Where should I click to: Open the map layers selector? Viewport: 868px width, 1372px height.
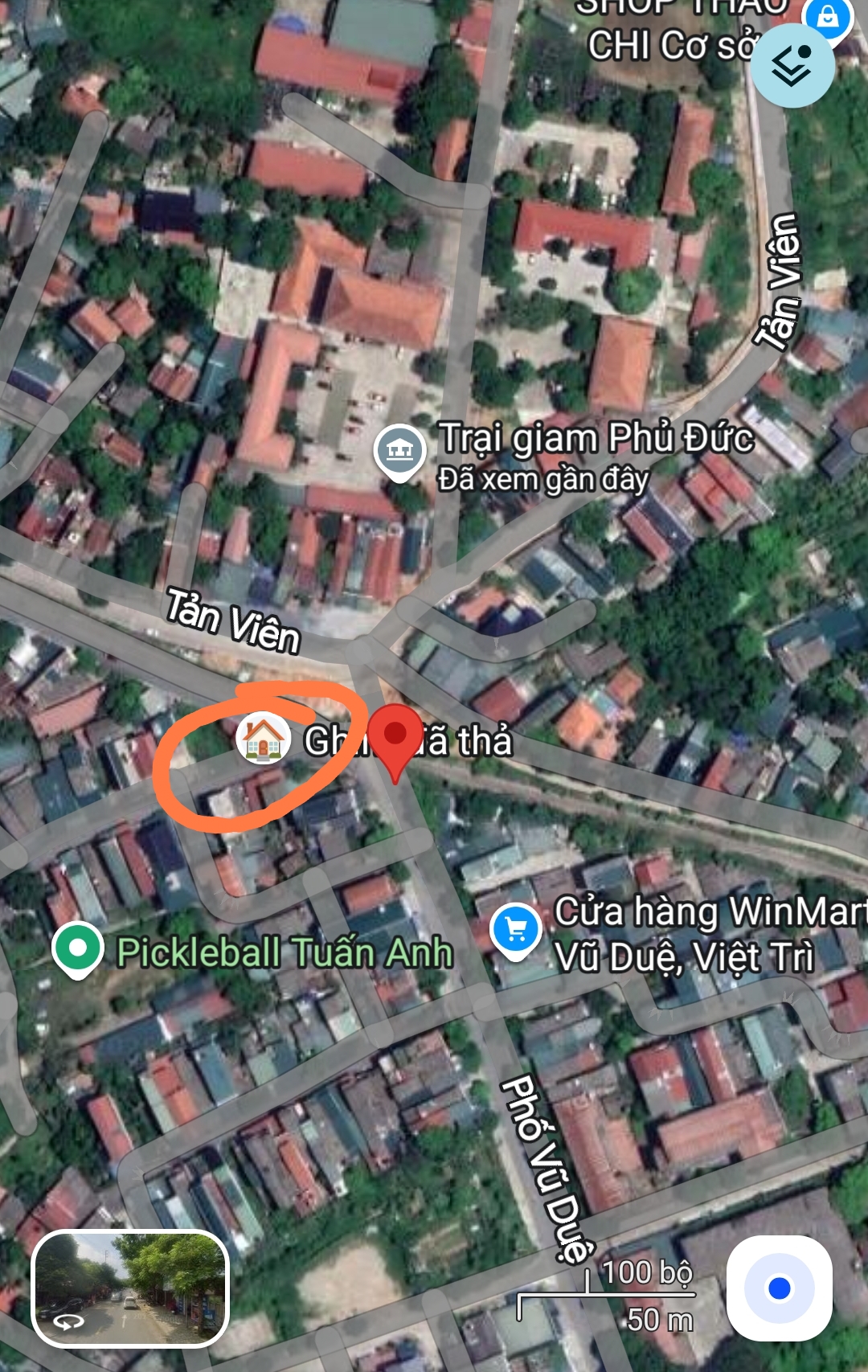[x=792, y=66]
